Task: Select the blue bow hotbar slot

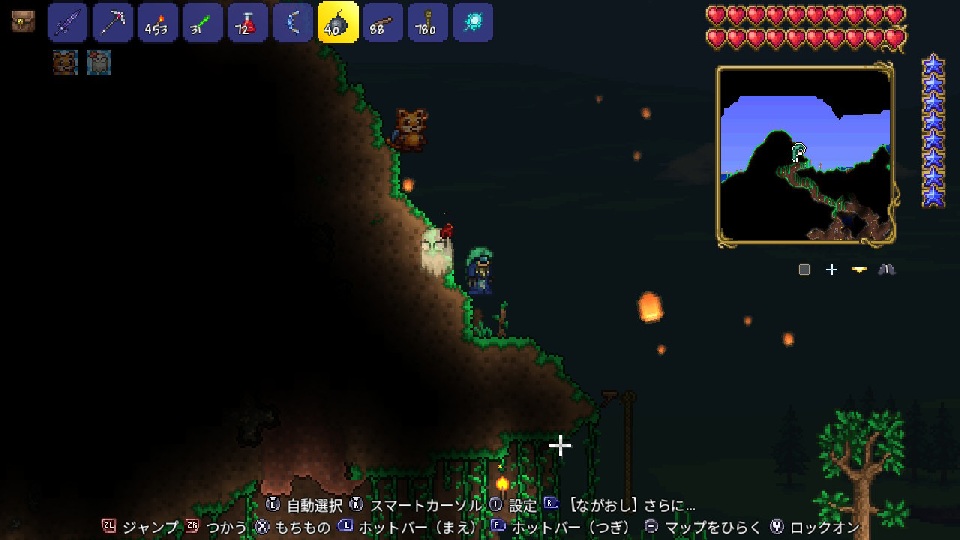Action: [293, 22]
